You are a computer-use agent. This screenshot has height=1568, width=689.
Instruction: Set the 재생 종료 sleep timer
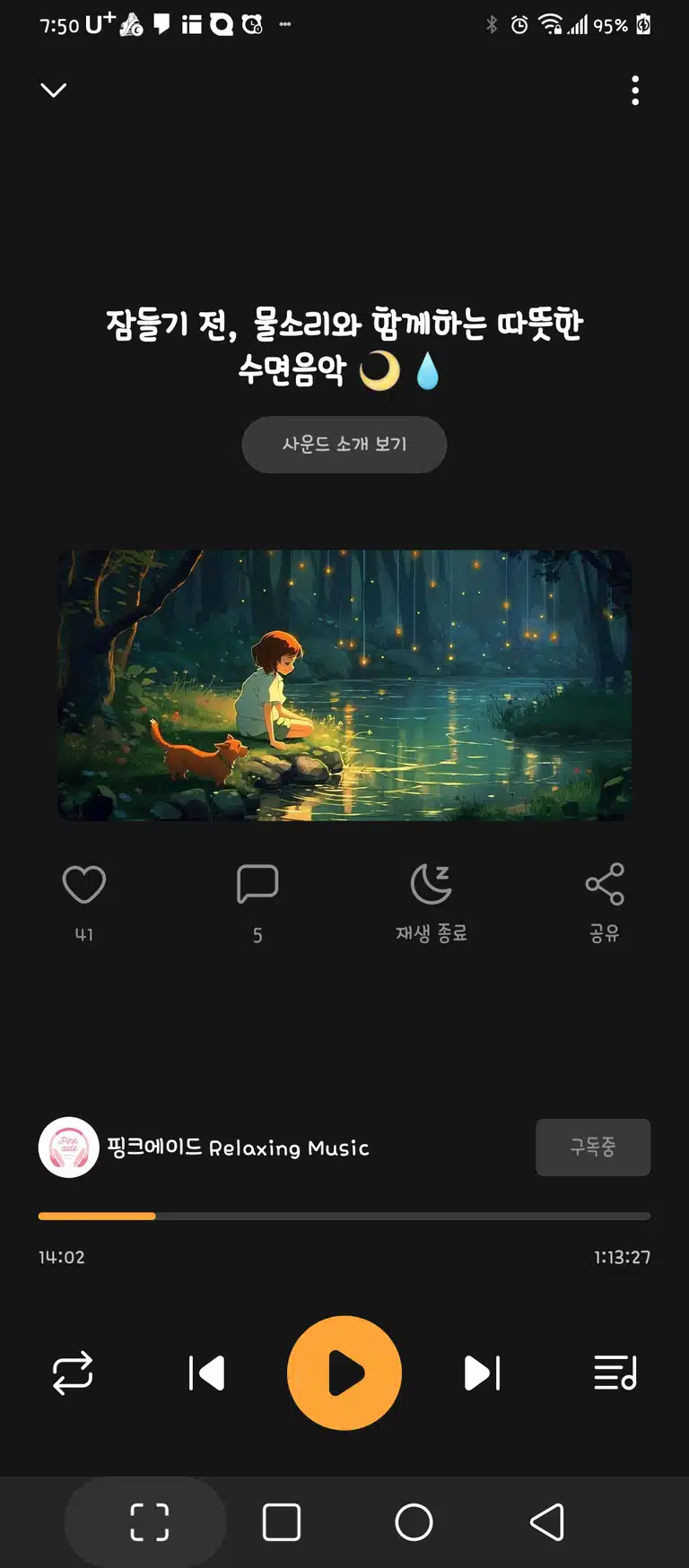[432, 901]
